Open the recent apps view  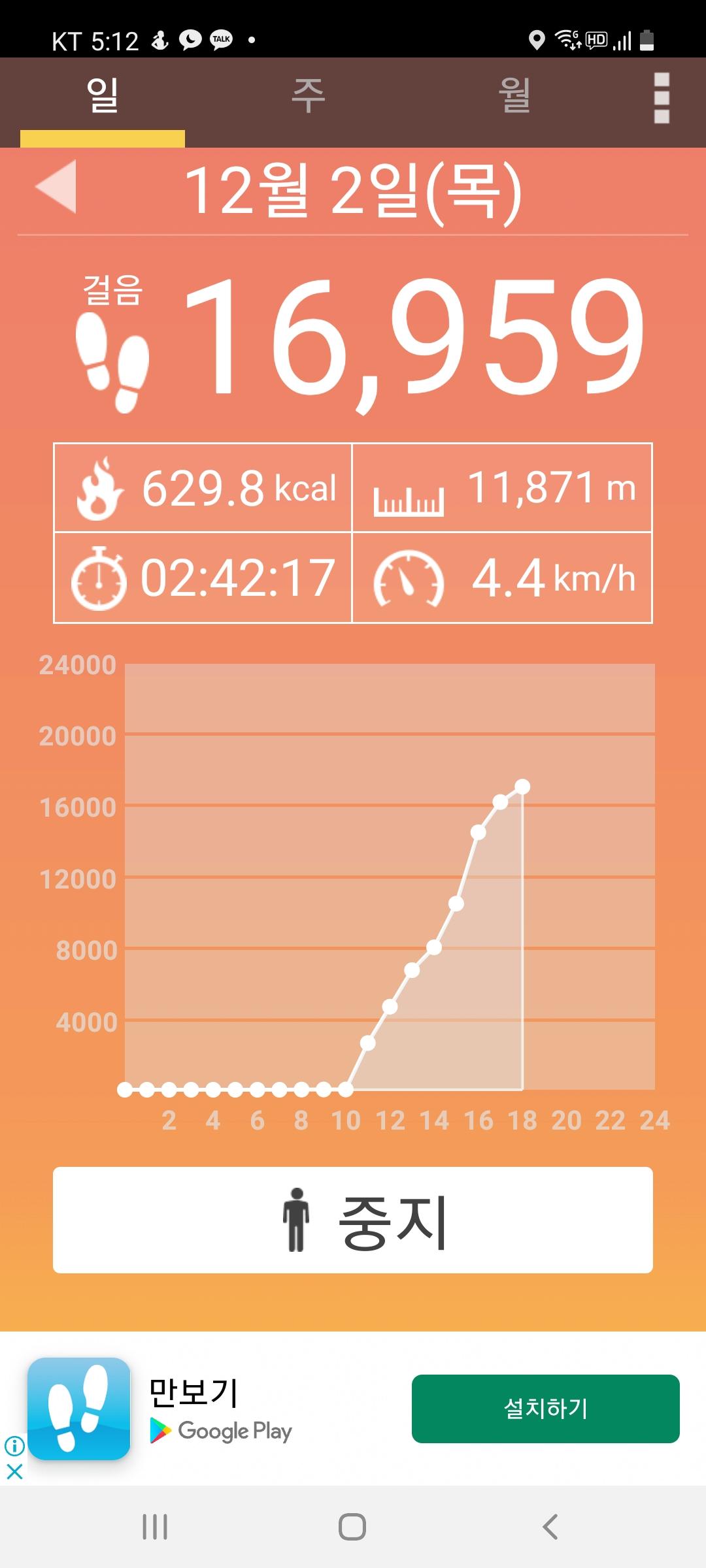click(x=155, y=1527)
